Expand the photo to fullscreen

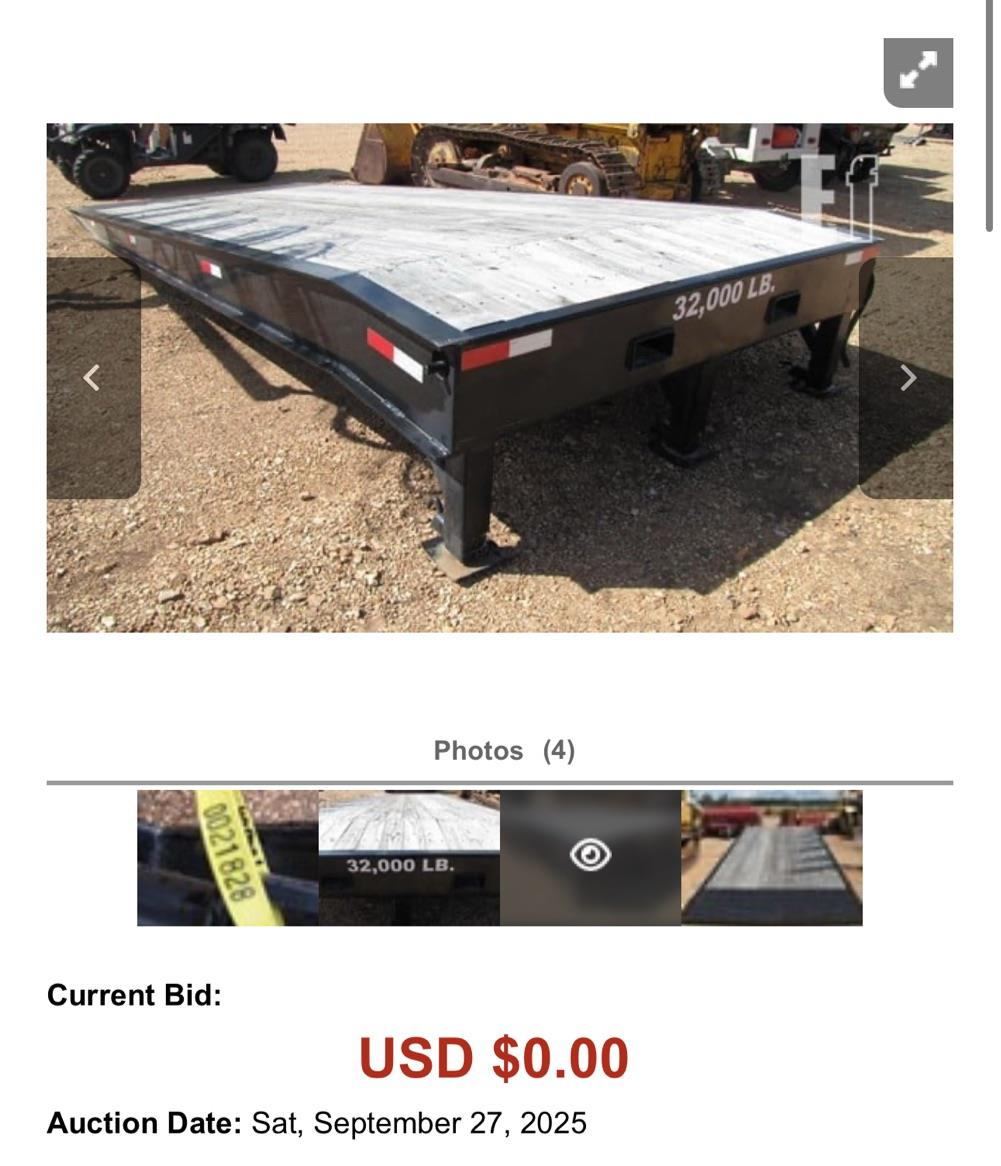pos(918,72)
